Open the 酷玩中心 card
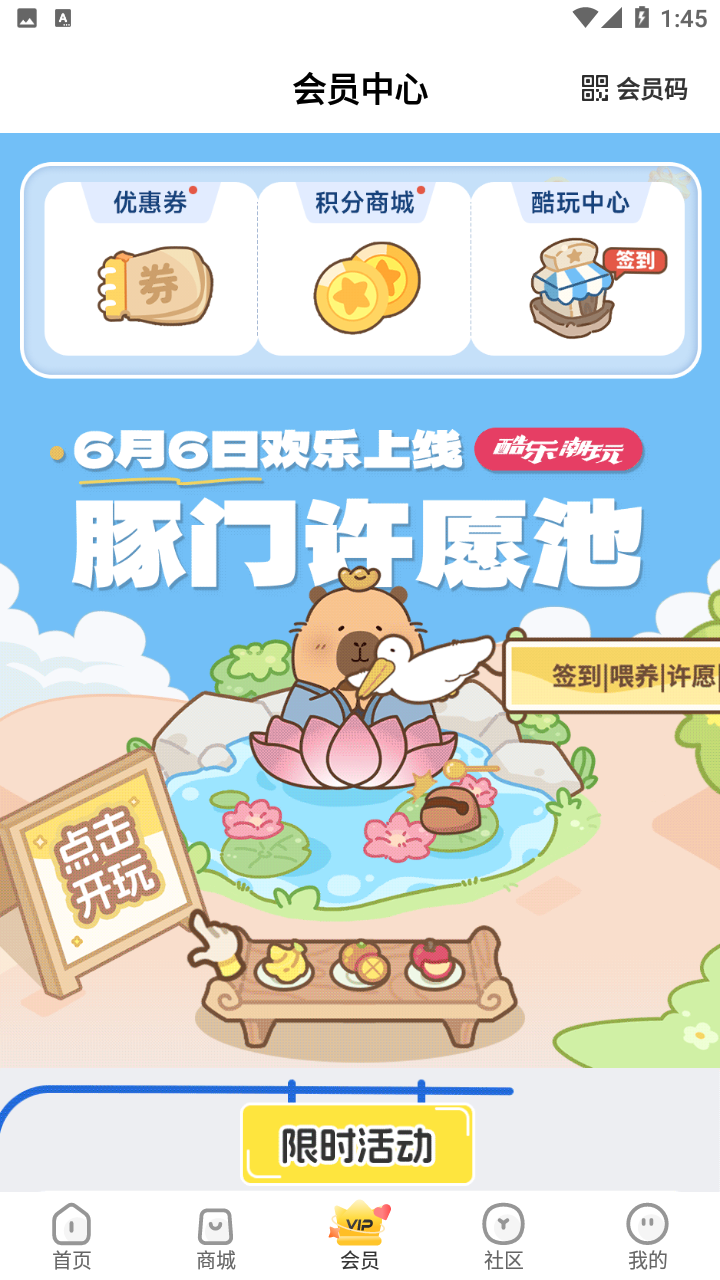Screen dimensions: 720x1280 coord(578,270)
